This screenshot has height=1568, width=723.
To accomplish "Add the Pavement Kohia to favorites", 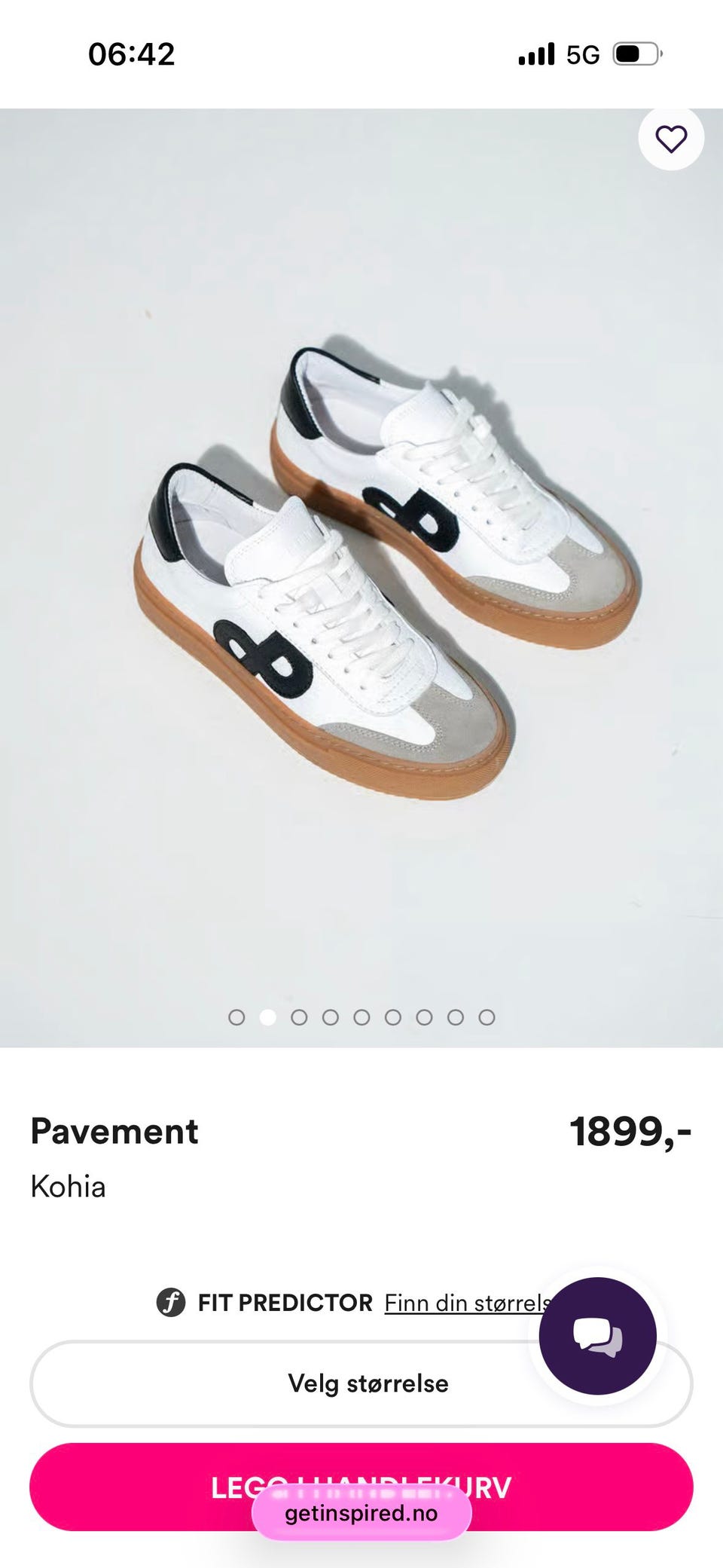I will click(671, 139).
